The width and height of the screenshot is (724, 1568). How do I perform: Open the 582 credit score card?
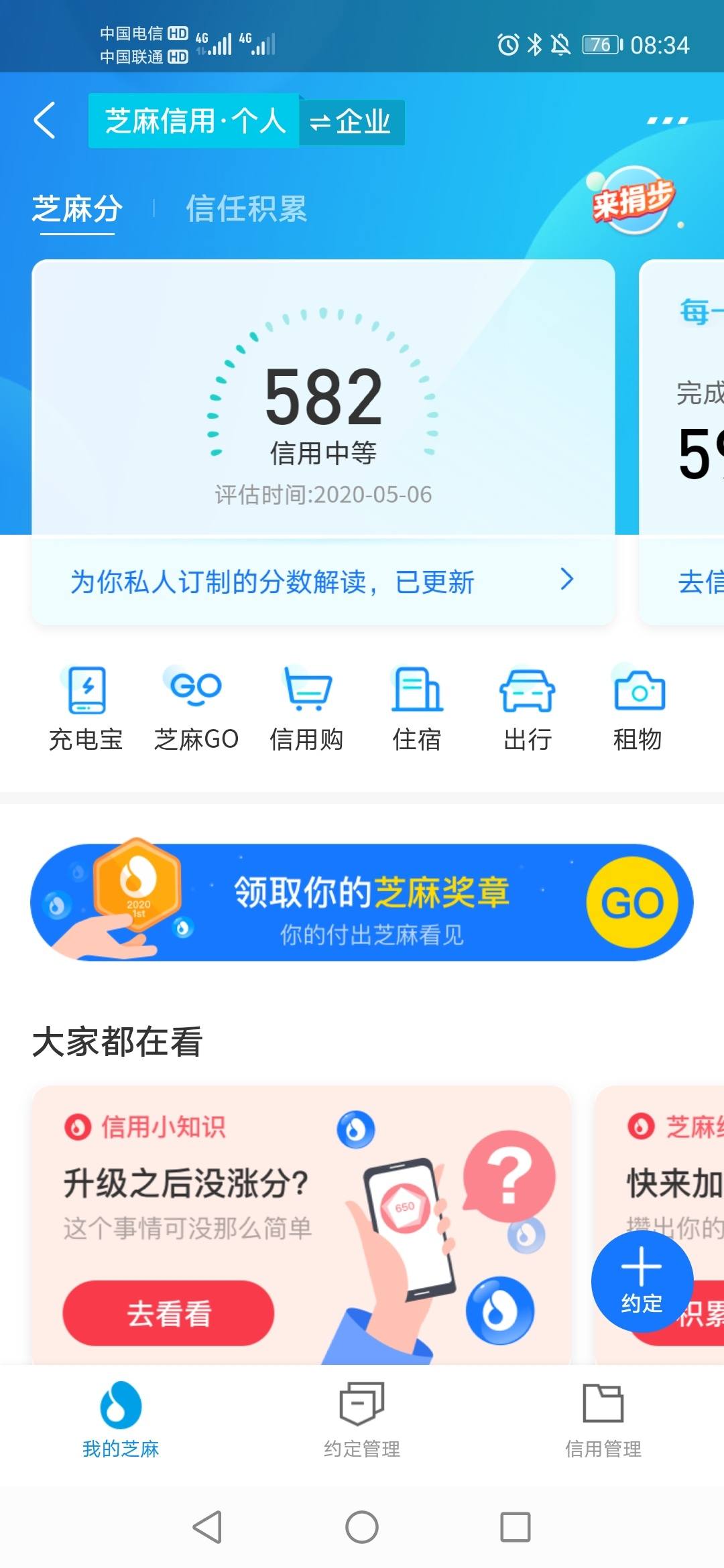323,398
